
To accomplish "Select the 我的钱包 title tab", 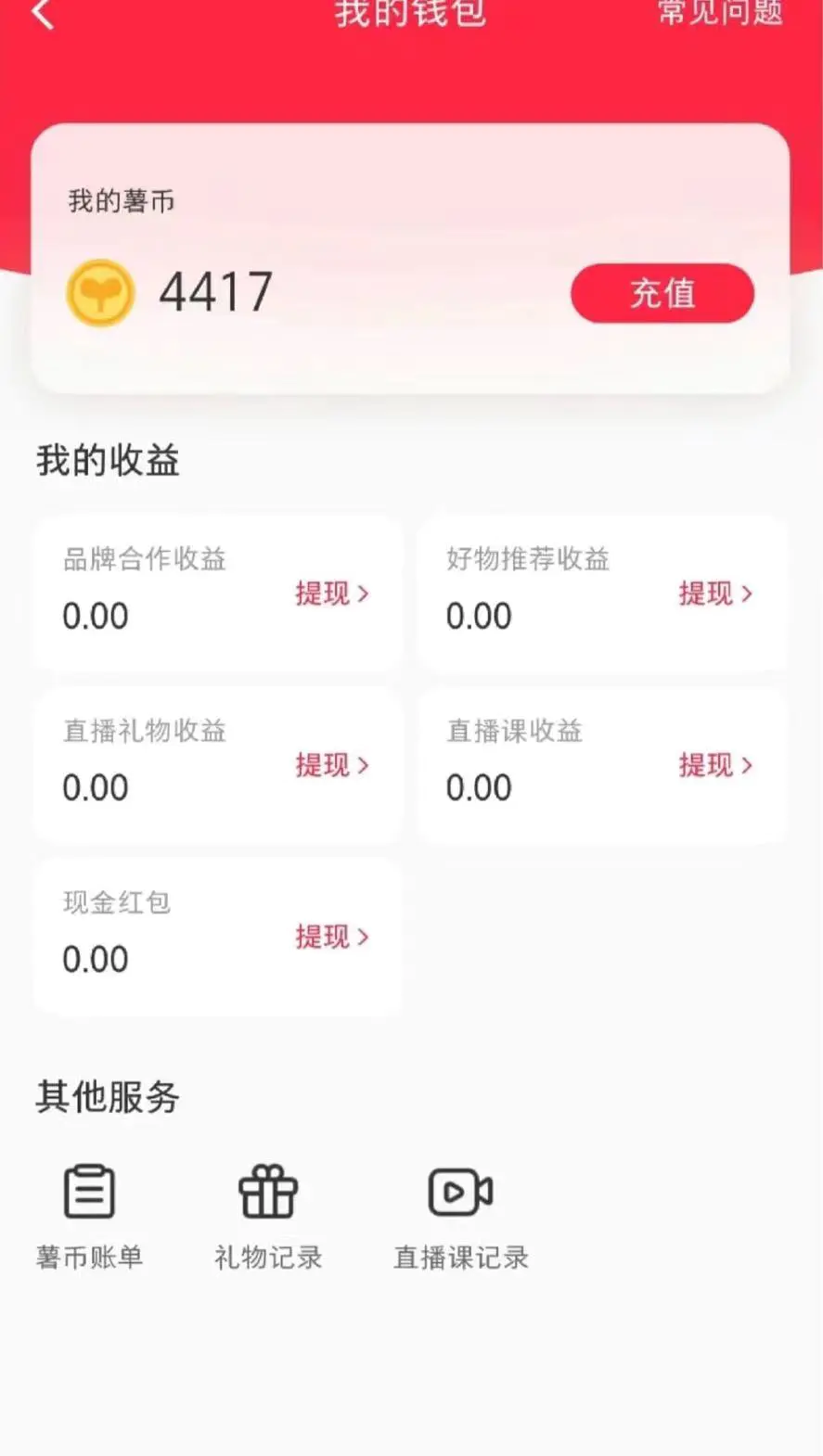I will (x=411, y=15).
